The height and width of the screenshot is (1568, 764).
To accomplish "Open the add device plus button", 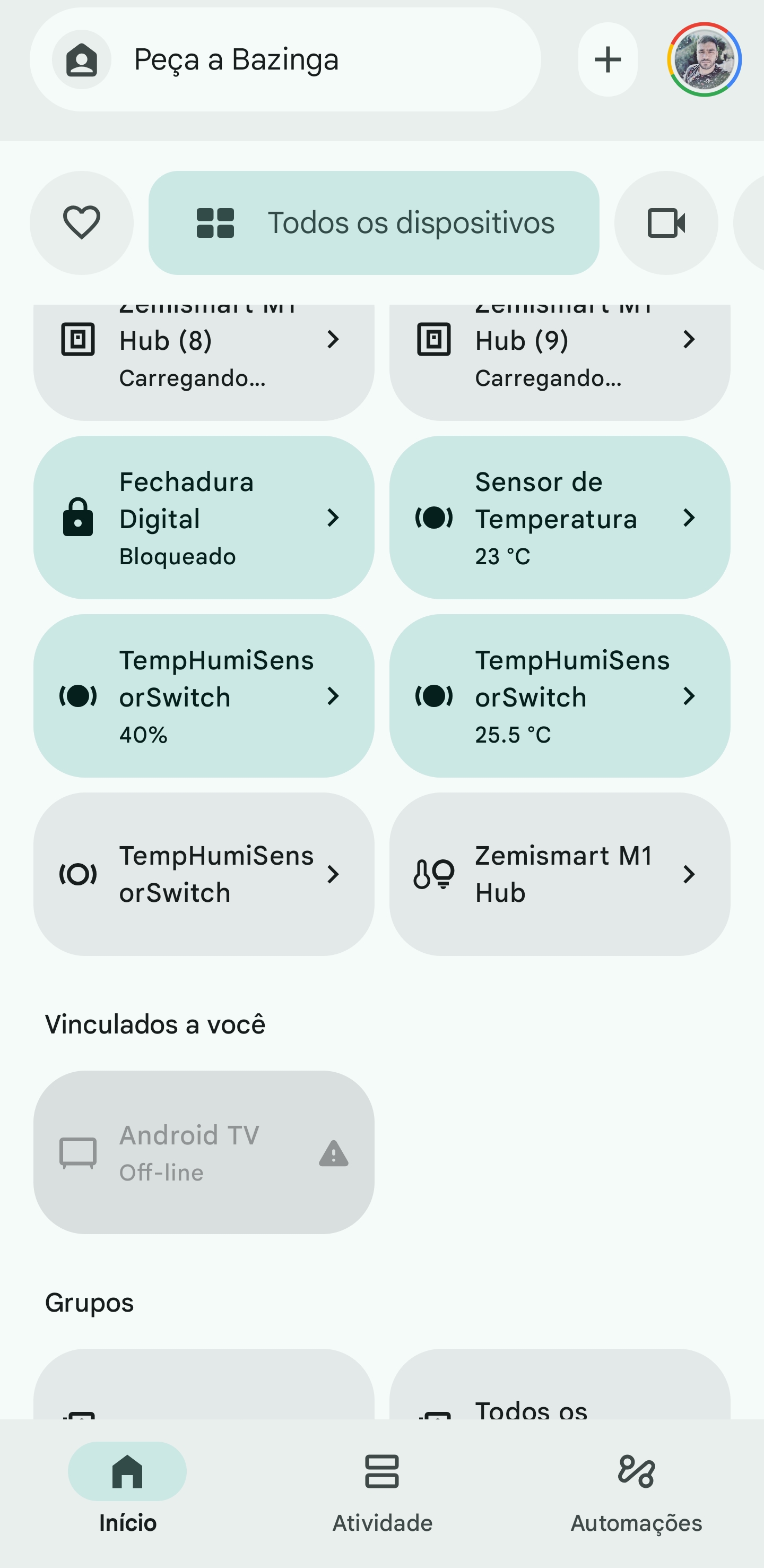I will click(607, 59).
